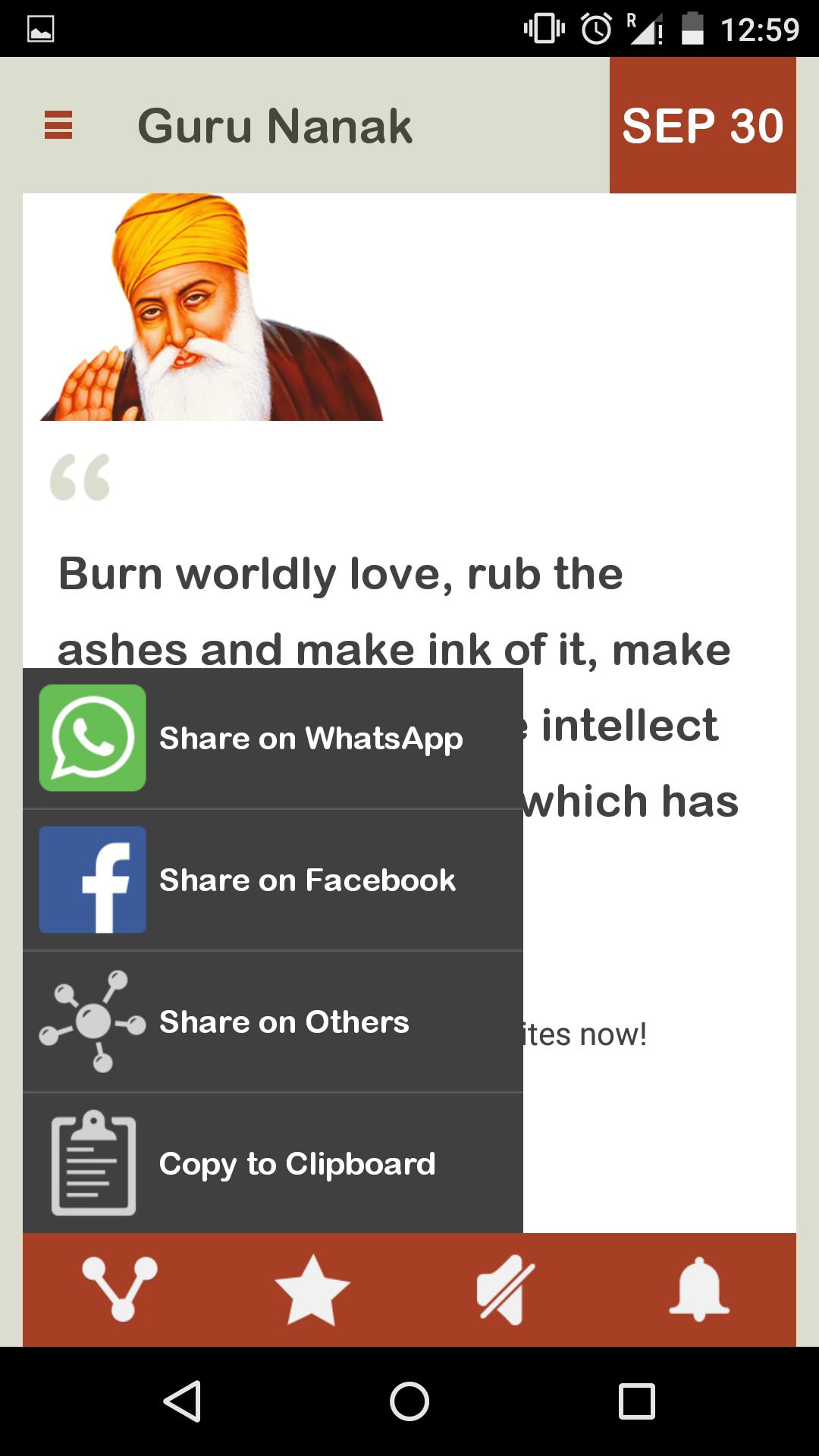Toggle the muted speaker icon
This screenshot has height=1456, width=819.
(x=505, y=1289)
